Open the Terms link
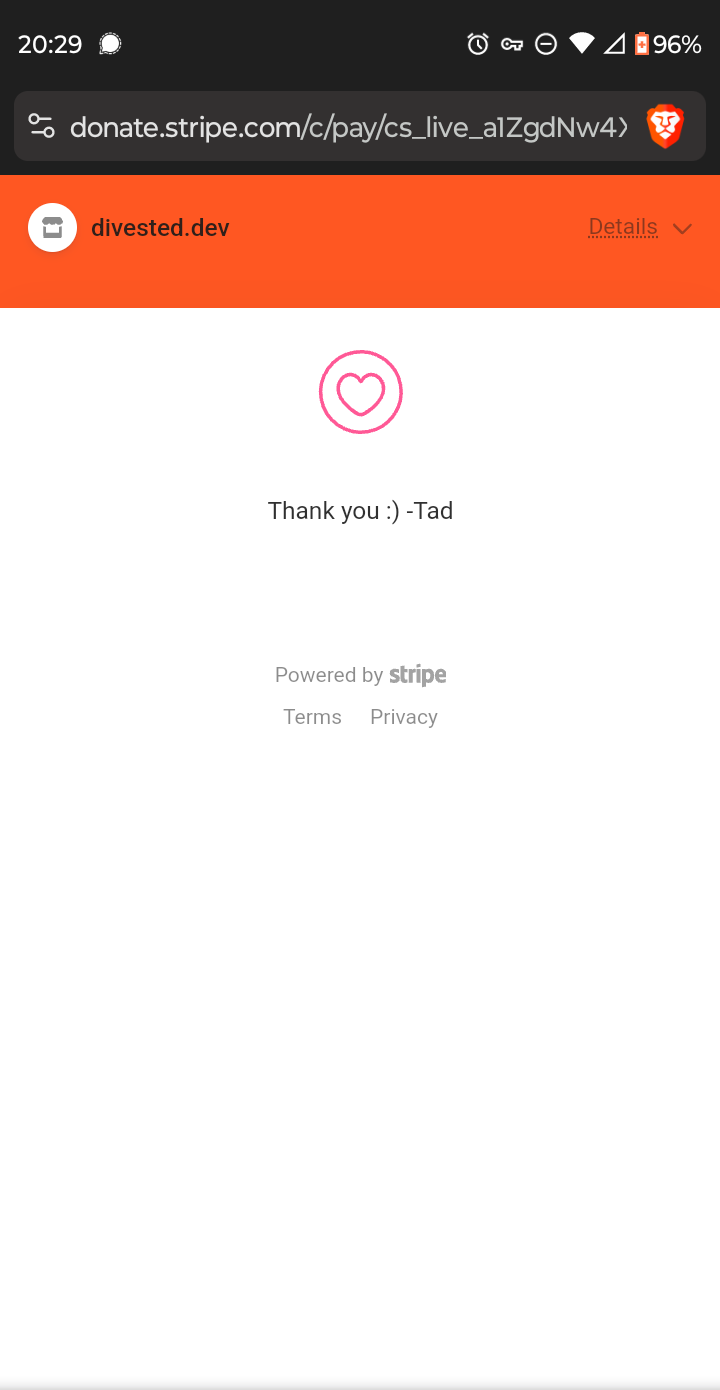Viewport: 720px width, 1390px height. [x=312, y=717]
